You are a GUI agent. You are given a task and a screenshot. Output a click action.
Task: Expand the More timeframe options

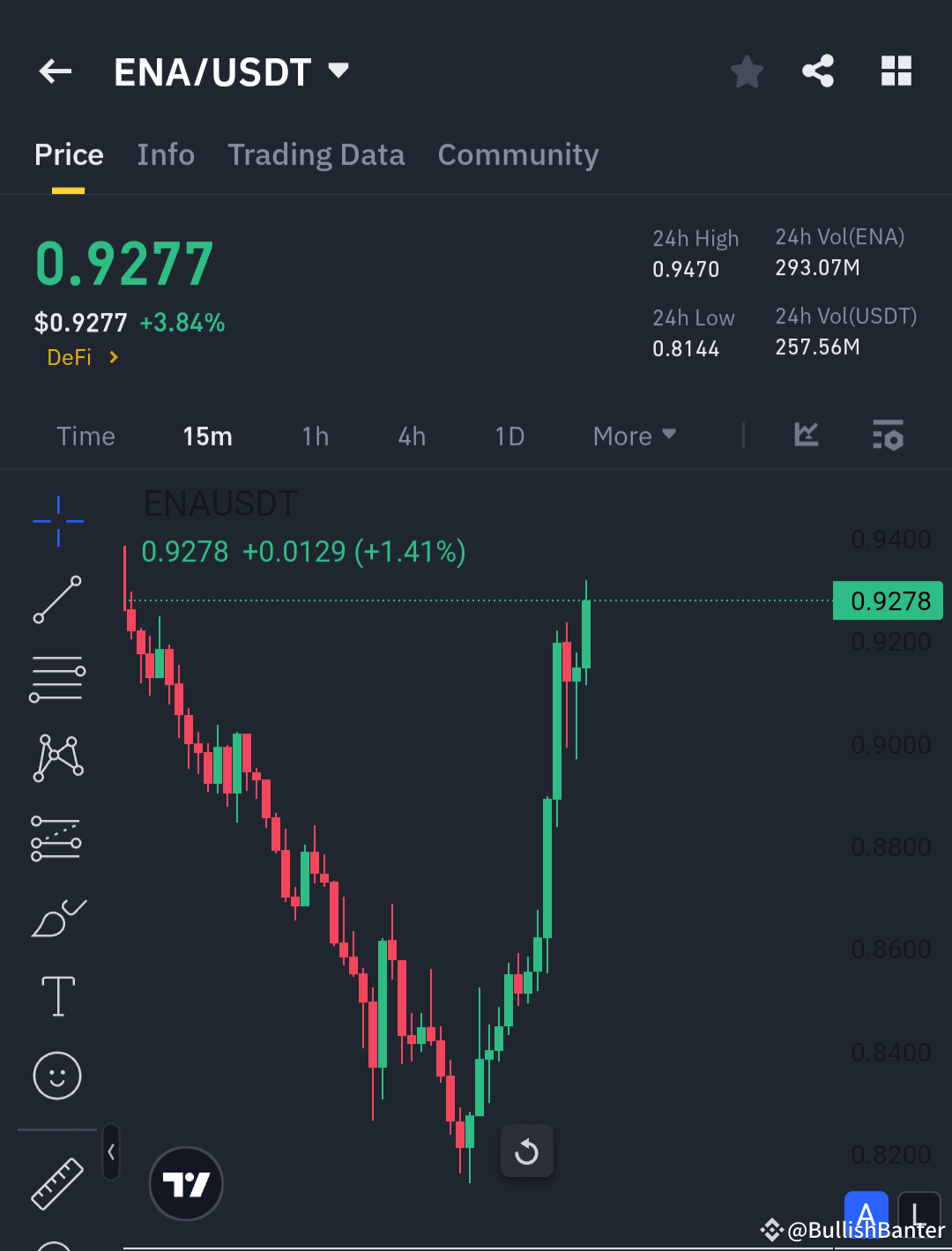634,436
